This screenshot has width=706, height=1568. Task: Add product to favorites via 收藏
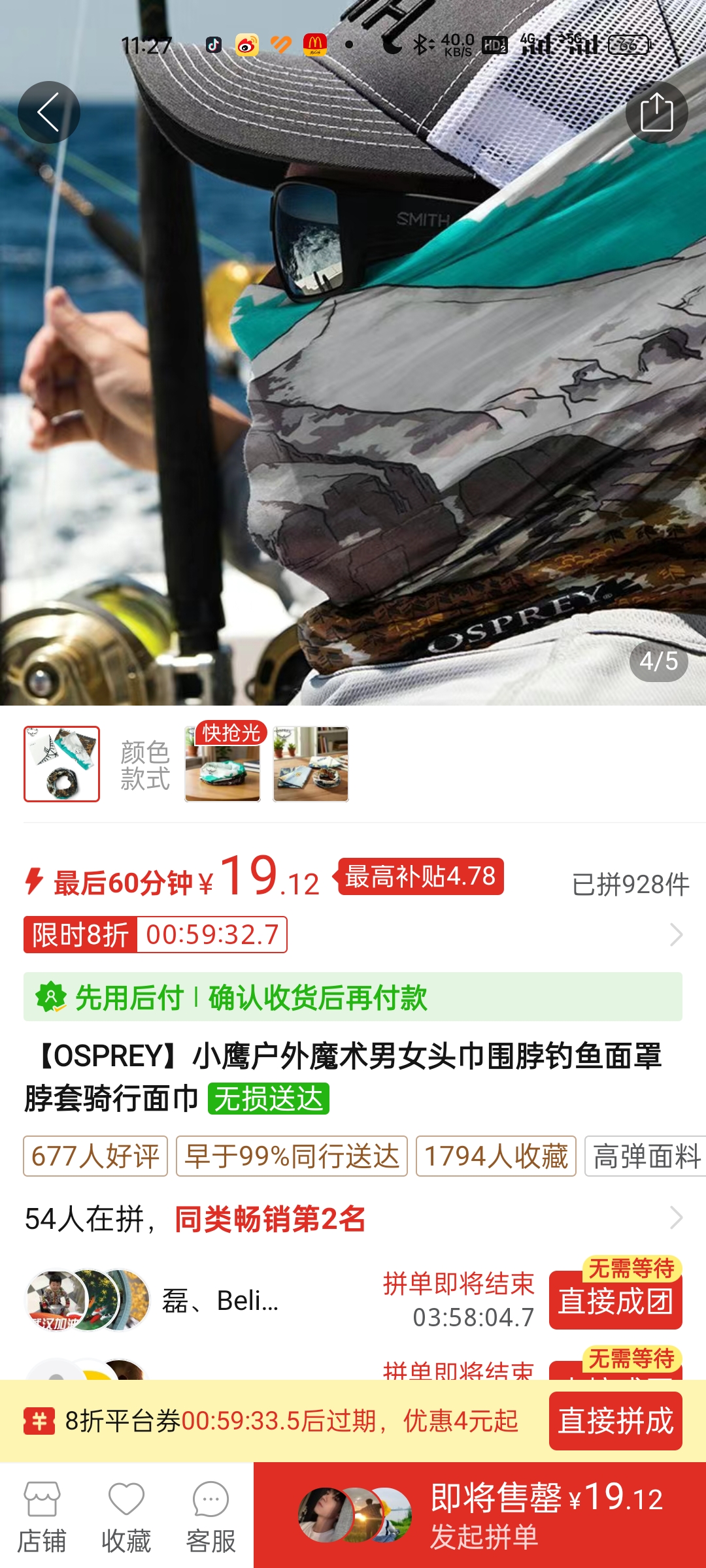pos(126,1516)
